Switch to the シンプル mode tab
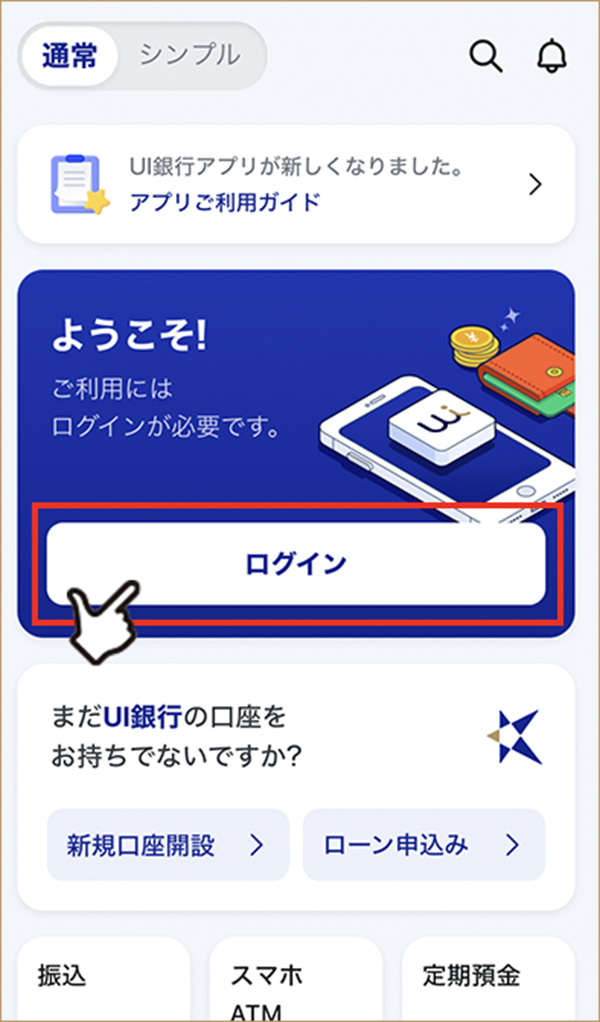This screenshot has width=600, height=1022. 190,56
